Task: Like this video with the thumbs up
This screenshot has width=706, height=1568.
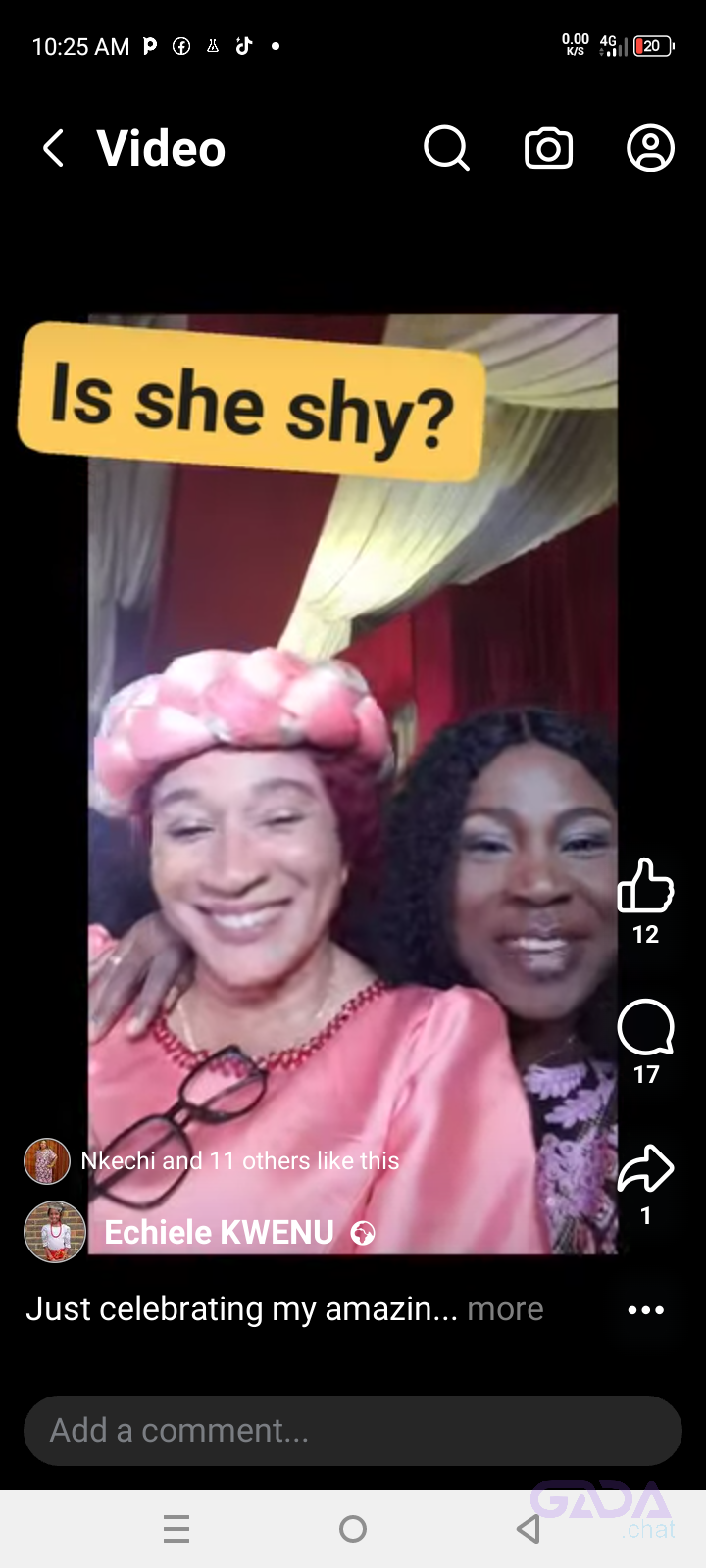Action: tap(645, 886)
